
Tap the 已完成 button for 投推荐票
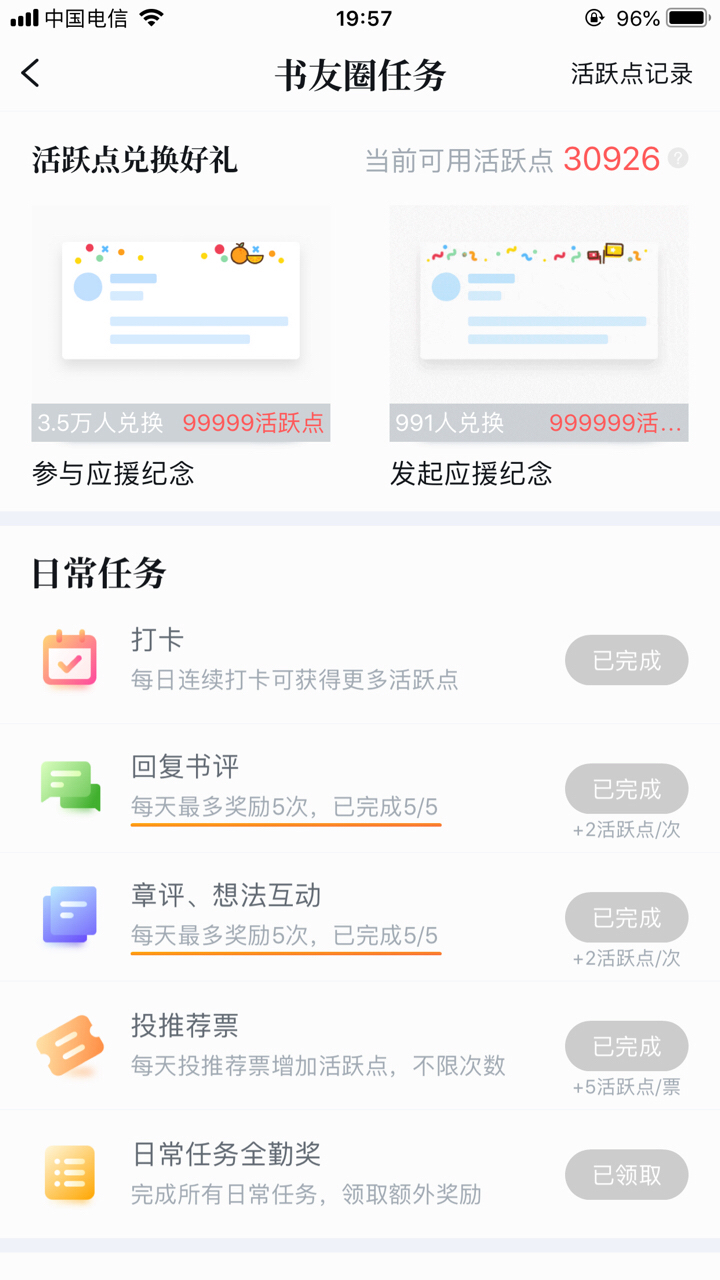(x=627, y=1046)
